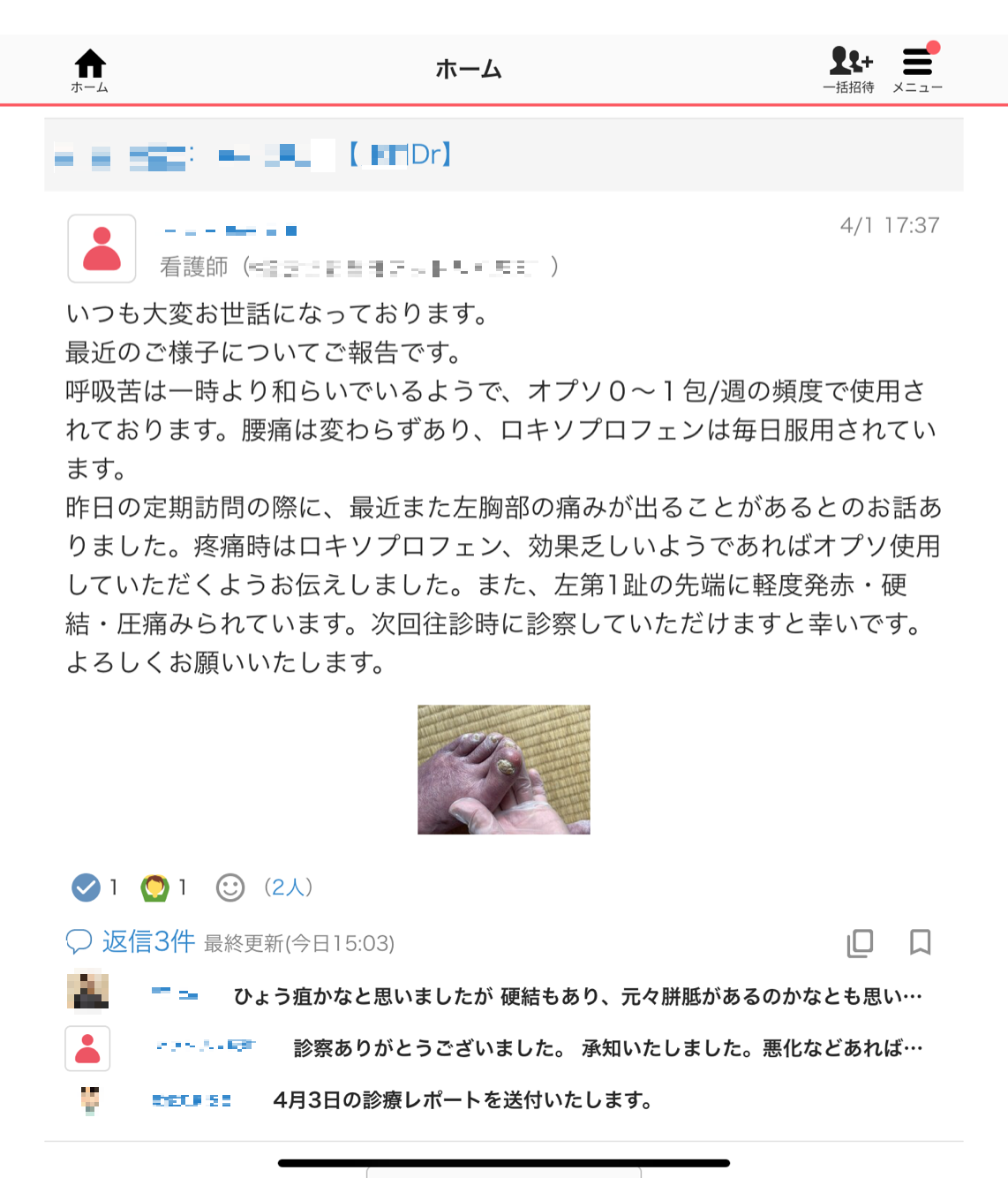
Task: Open reply 診察ありがとうございました
Action: click(x=607, y=1048)
